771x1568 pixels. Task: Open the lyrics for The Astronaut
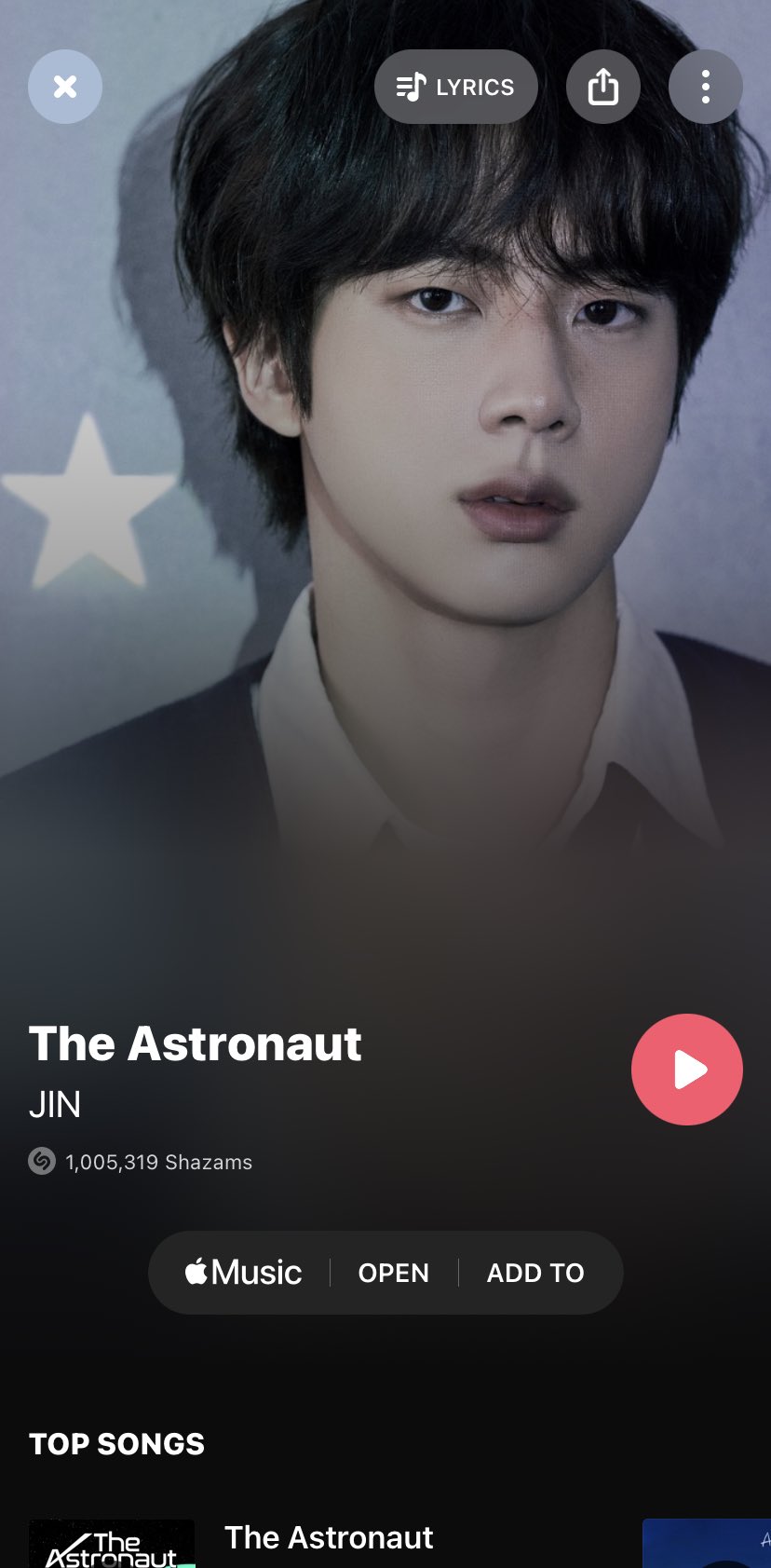tap(456, 87)
